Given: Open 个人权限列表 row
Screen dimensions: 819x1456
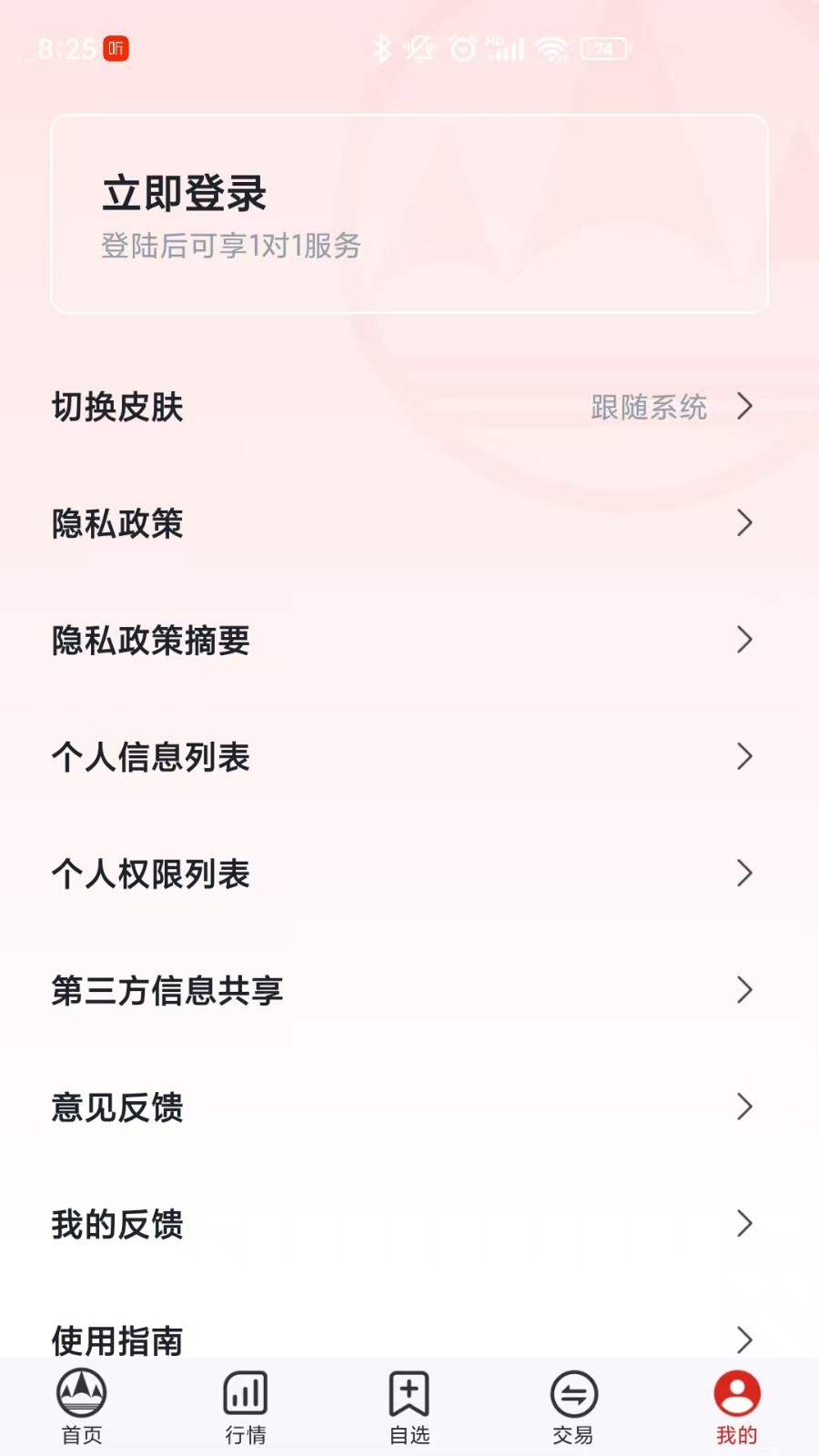Looking at the screenshot, I should pos(409,874).
